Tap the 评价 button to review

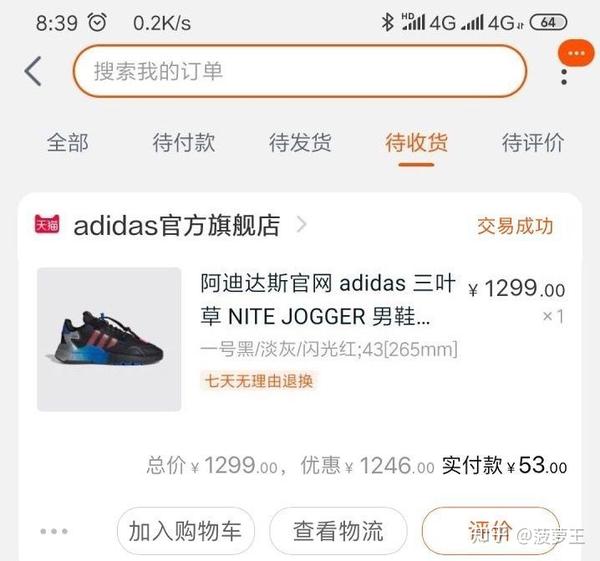tap(490, 530)
